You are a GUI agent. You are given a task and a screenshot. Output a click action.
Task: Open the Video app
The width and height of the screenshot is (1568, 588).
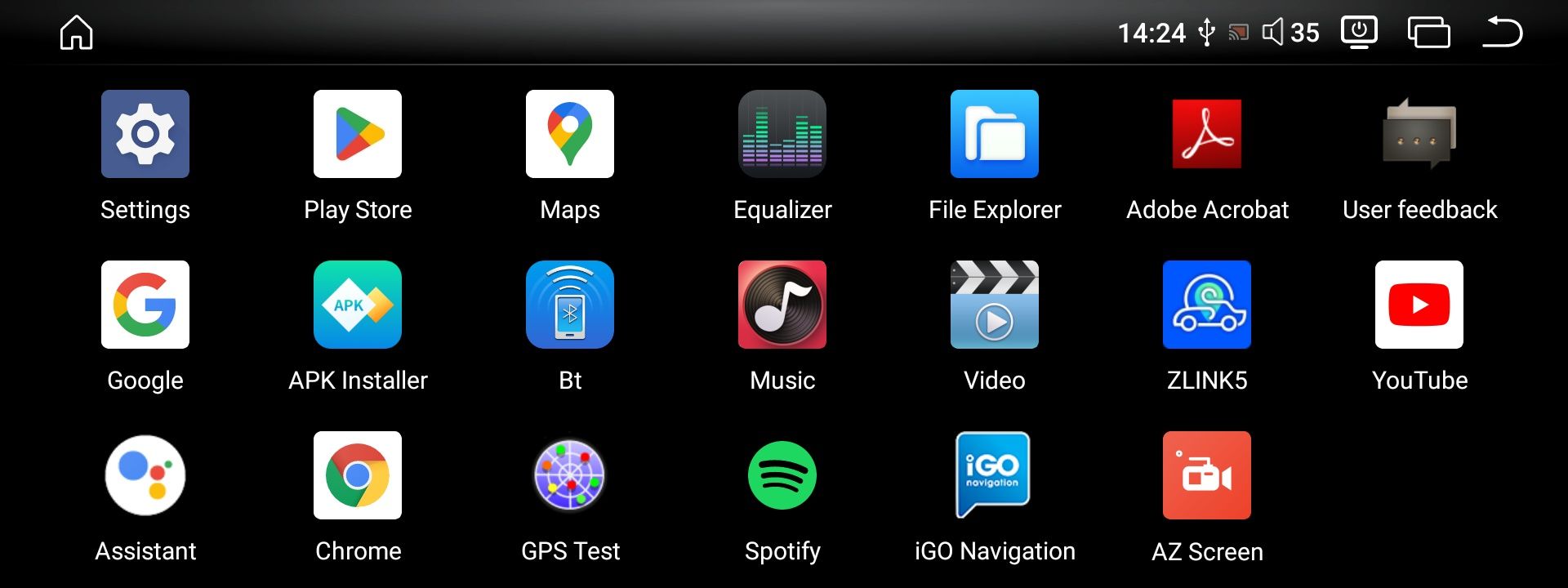pyautogui.click(x=995, y=305)
